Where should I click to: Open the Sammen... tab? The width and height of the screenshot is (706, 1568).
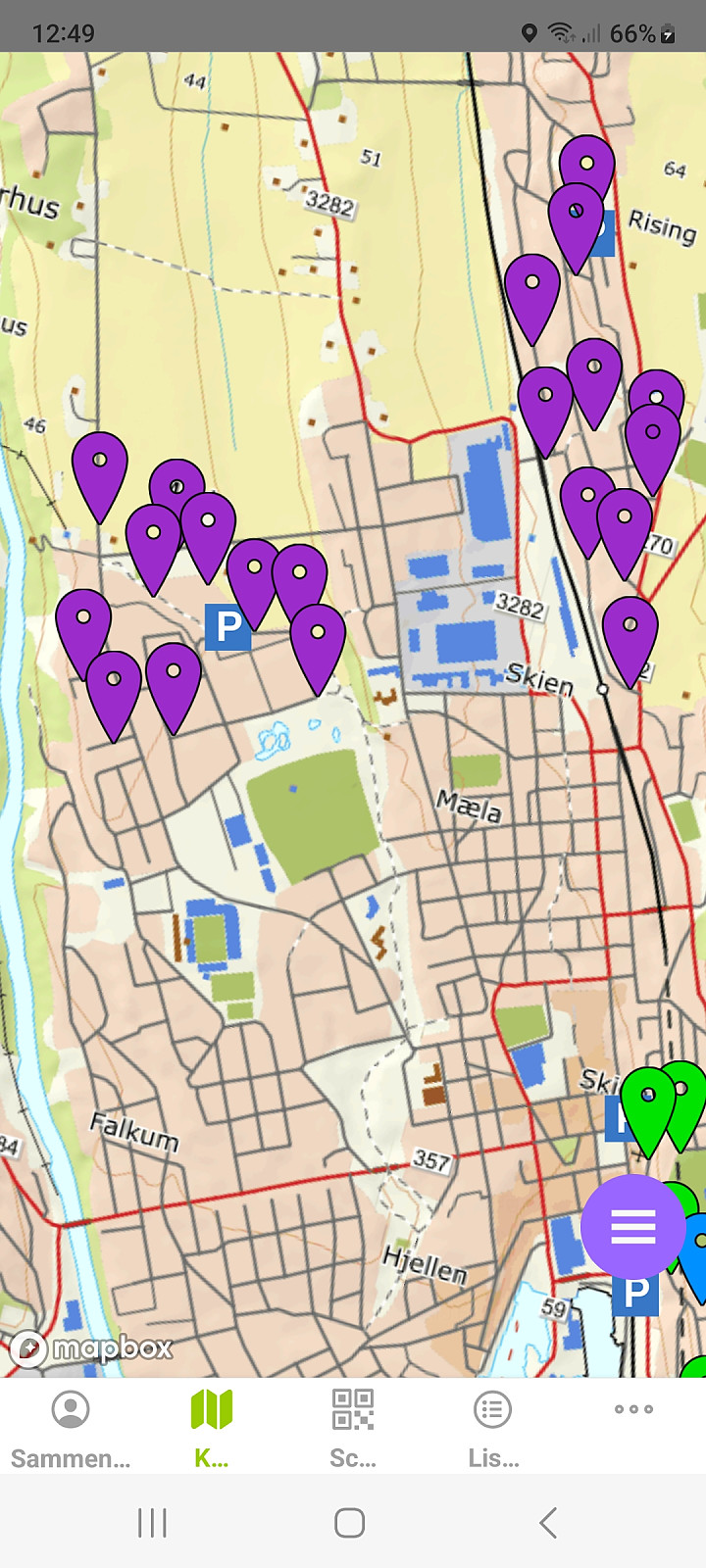71,1428
